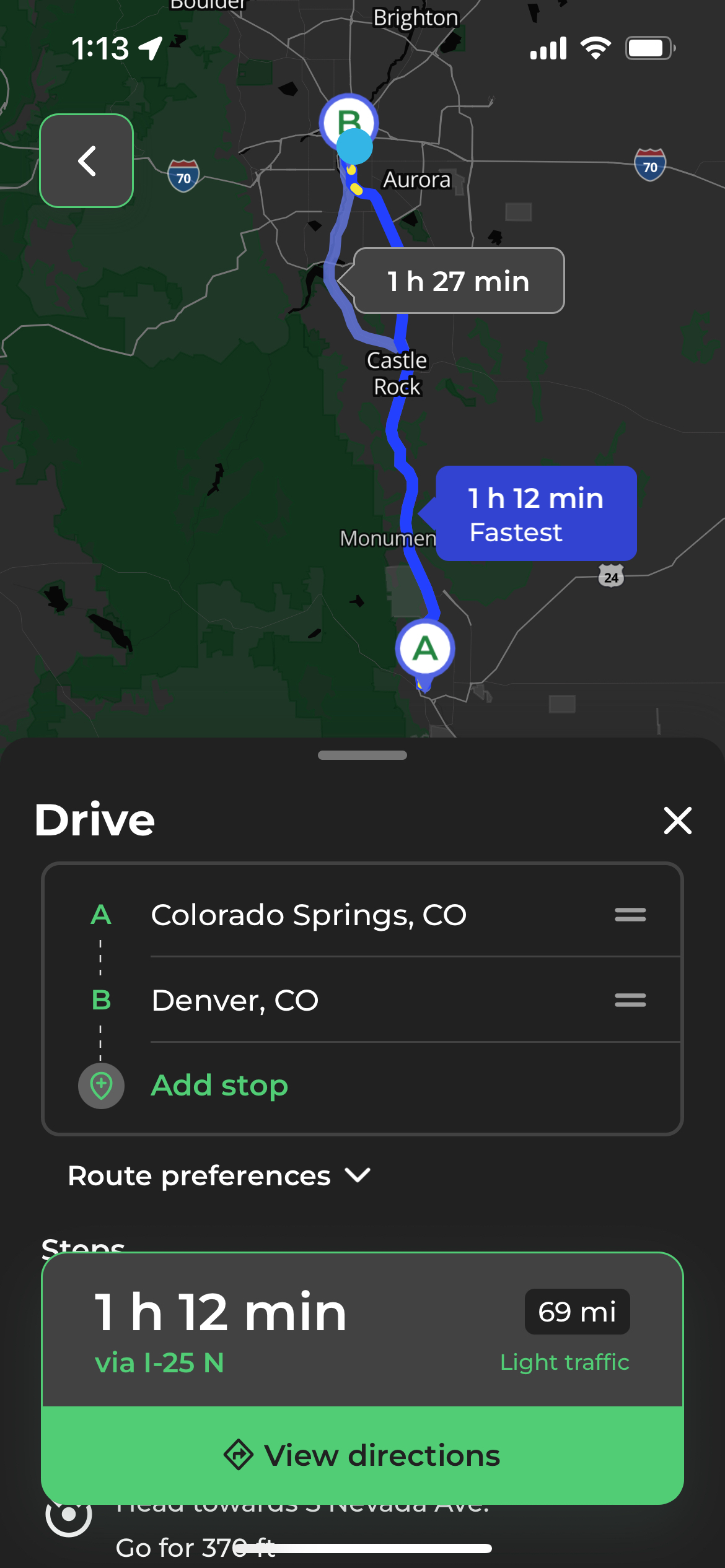The image size is (725, 1568).
Task: Select the 1 h 27 min alternate route
Action: click(459, 281)
